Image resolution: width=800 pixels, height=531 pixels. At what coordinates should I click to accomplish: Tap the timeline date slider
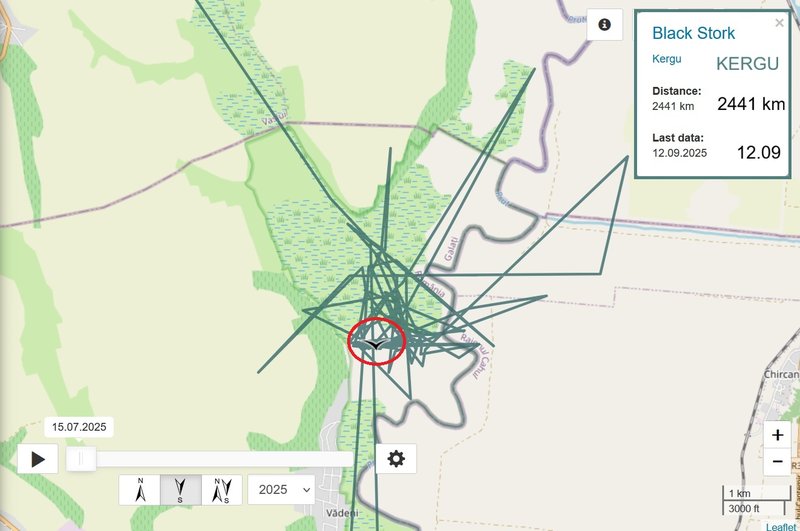tap(82, 459)
